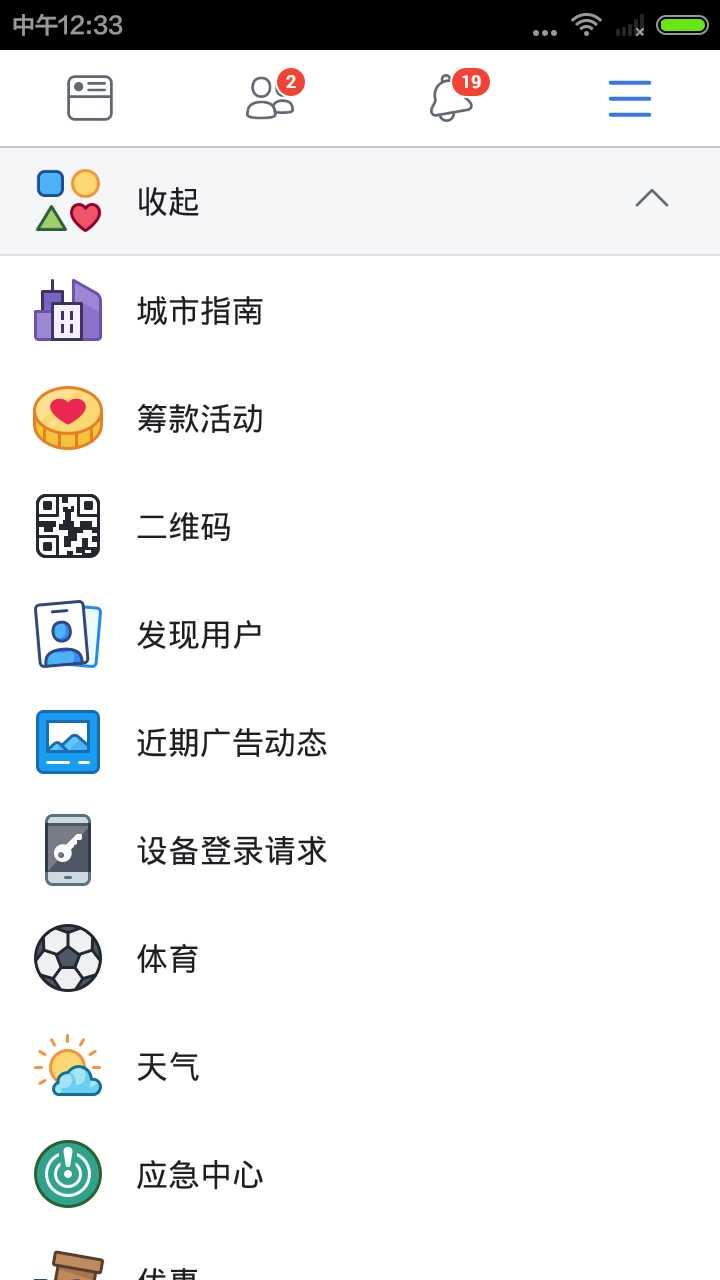Open the 城市指南 (City Guide) shortcut
The height and width of the screenshot is (1280, 720).
(200, 311)
